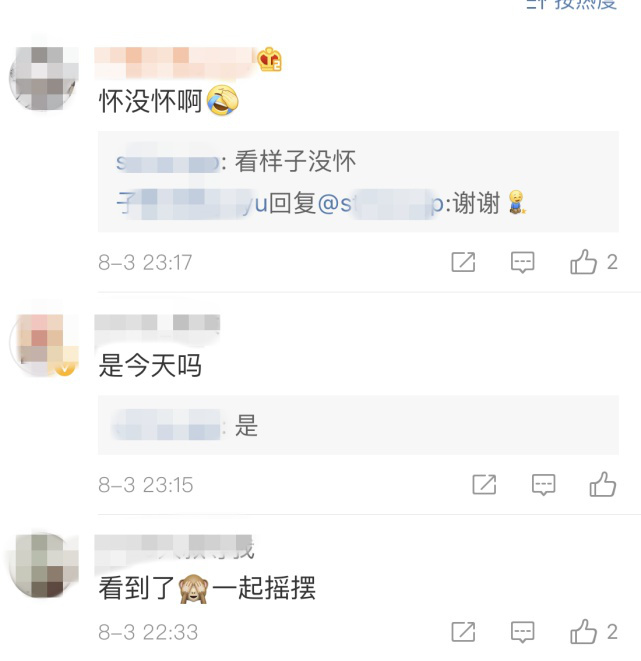This screenshot has height=661, width=641.
Task: Open the avatar of 怀没怀啊 commenter
Action: coord(43,78)
